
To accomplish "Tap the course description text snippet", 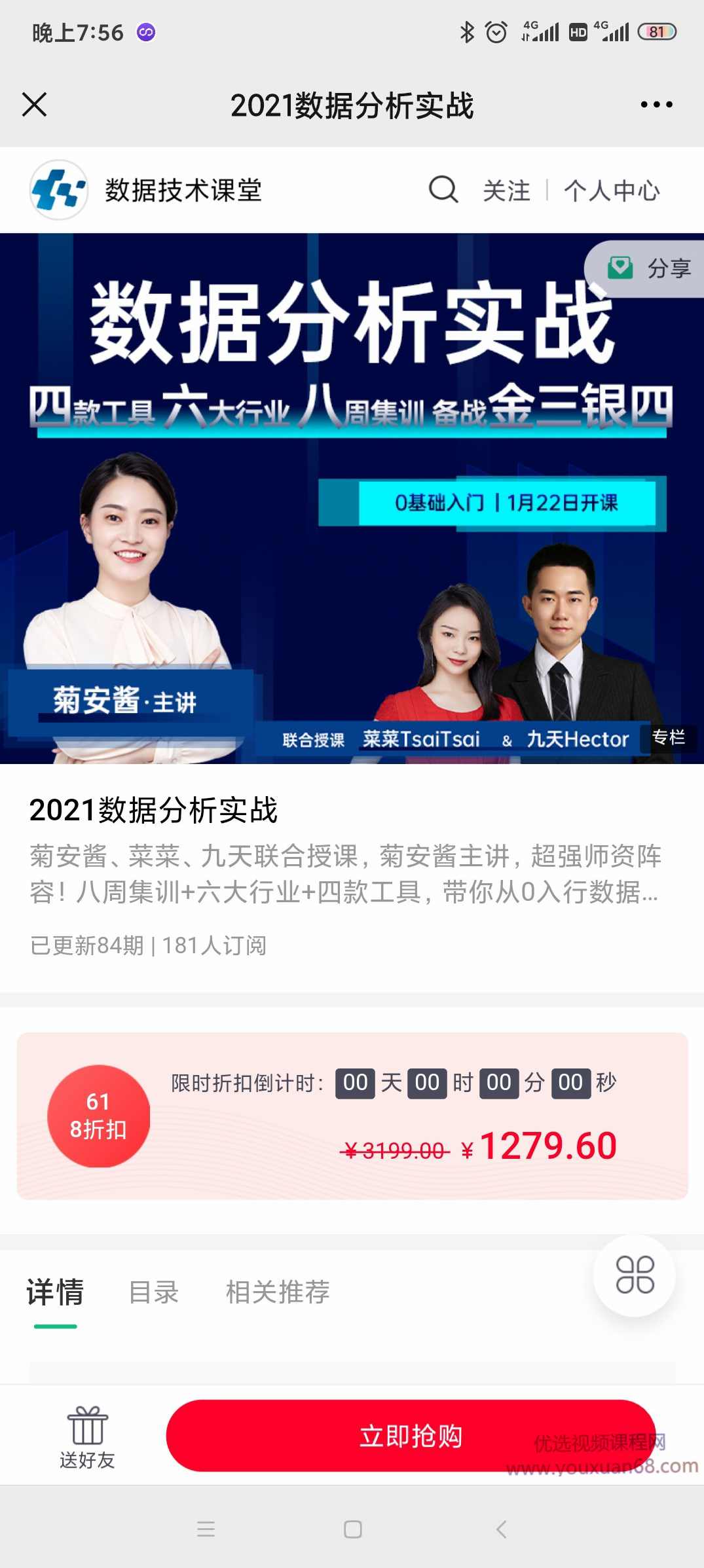I will [347, 877].
